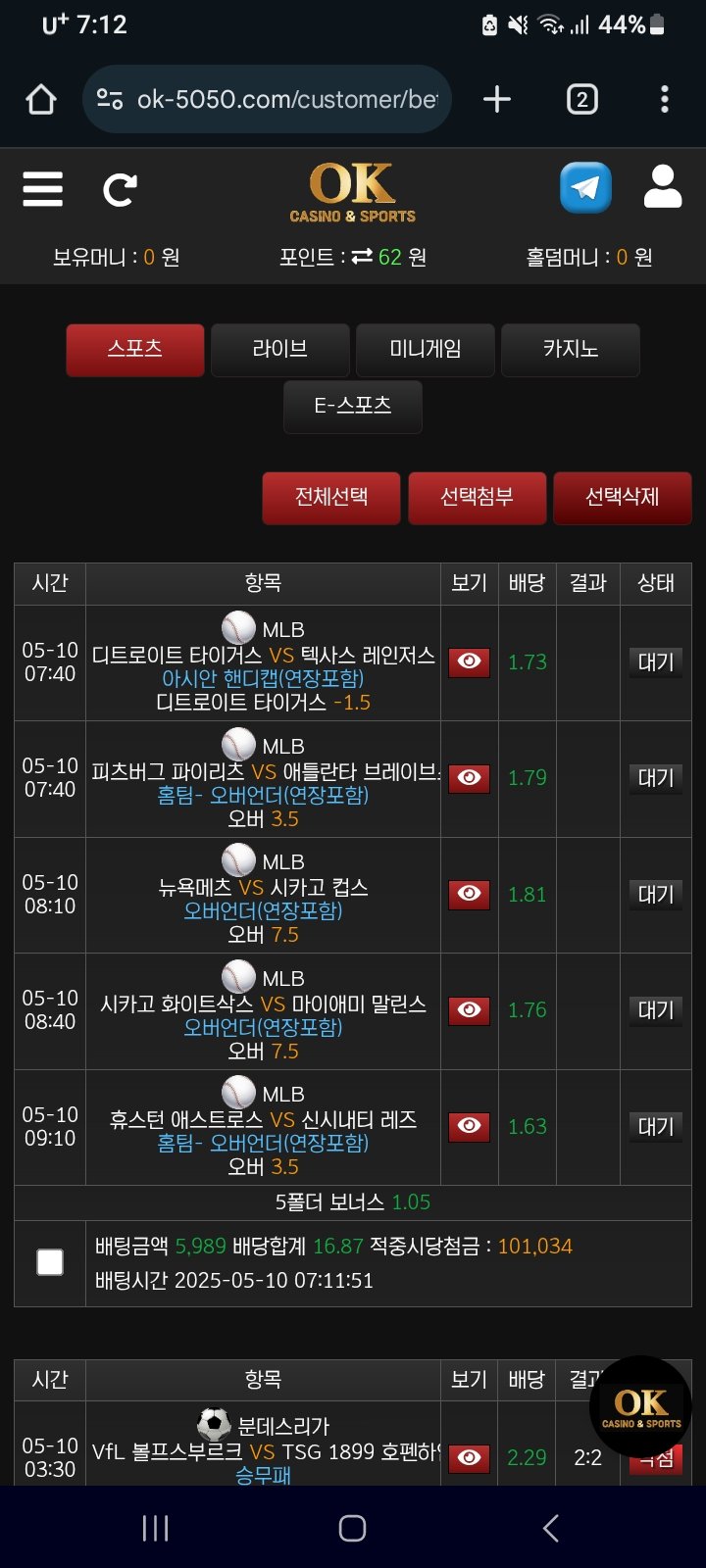This screenshot has height=1568, width=706.
Task: Go back with the system back button
Action: (550, 1528)
